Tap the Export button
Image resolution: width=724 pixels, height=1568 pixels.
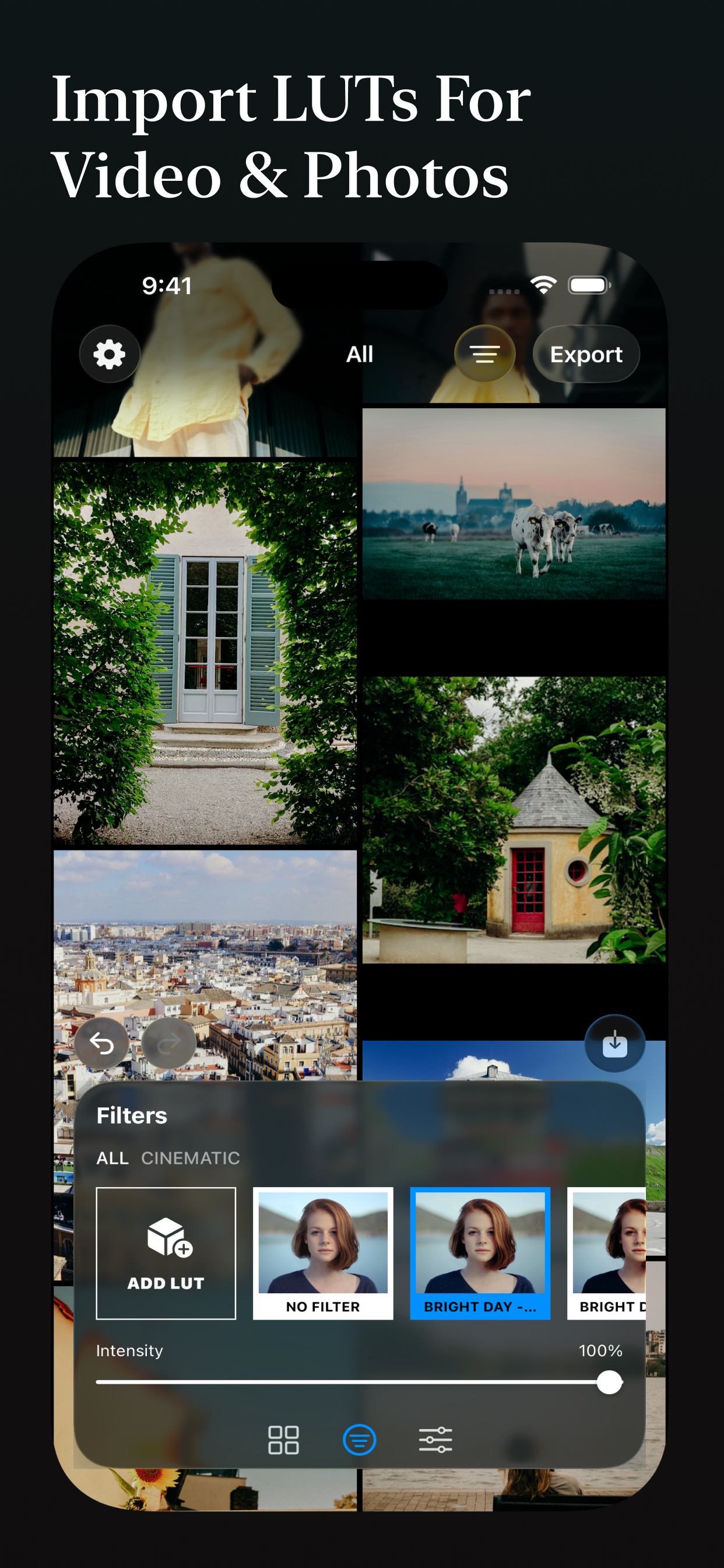[x=585, y=353]
